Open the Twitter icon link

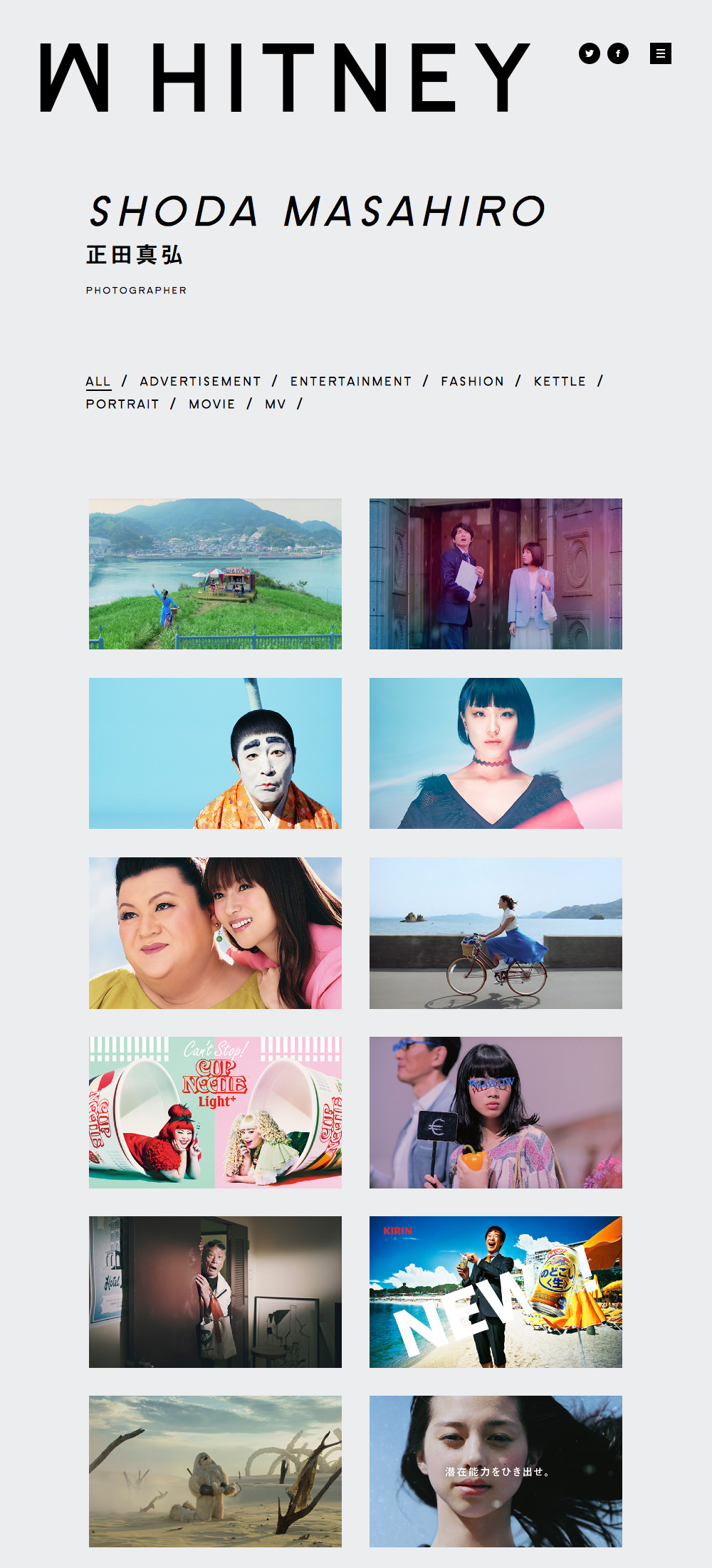(x=590, y=53)
